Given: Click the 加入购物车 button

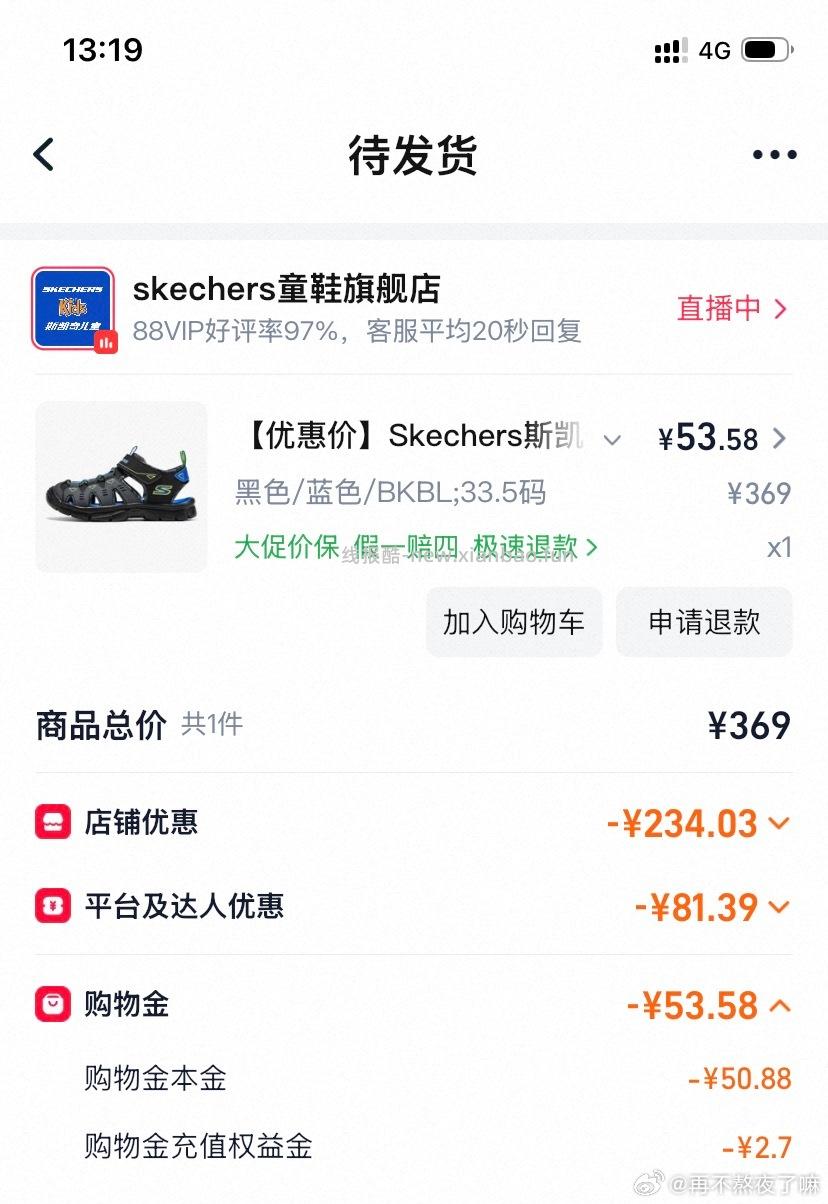Looking at the screenshot, I should pos(514,622).
